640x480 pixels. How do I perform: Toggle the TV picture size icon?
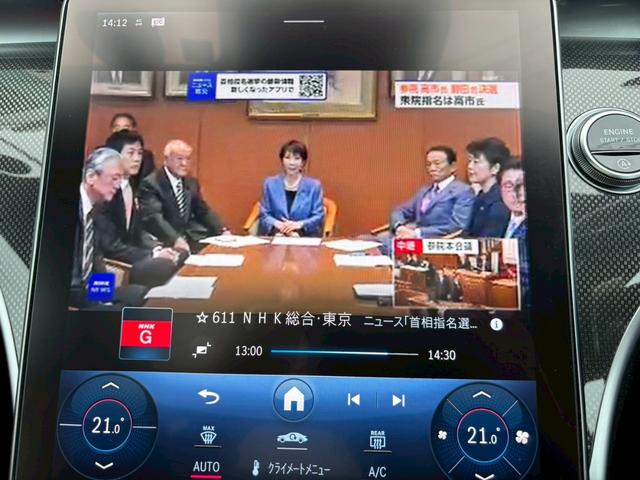point(202,350)
